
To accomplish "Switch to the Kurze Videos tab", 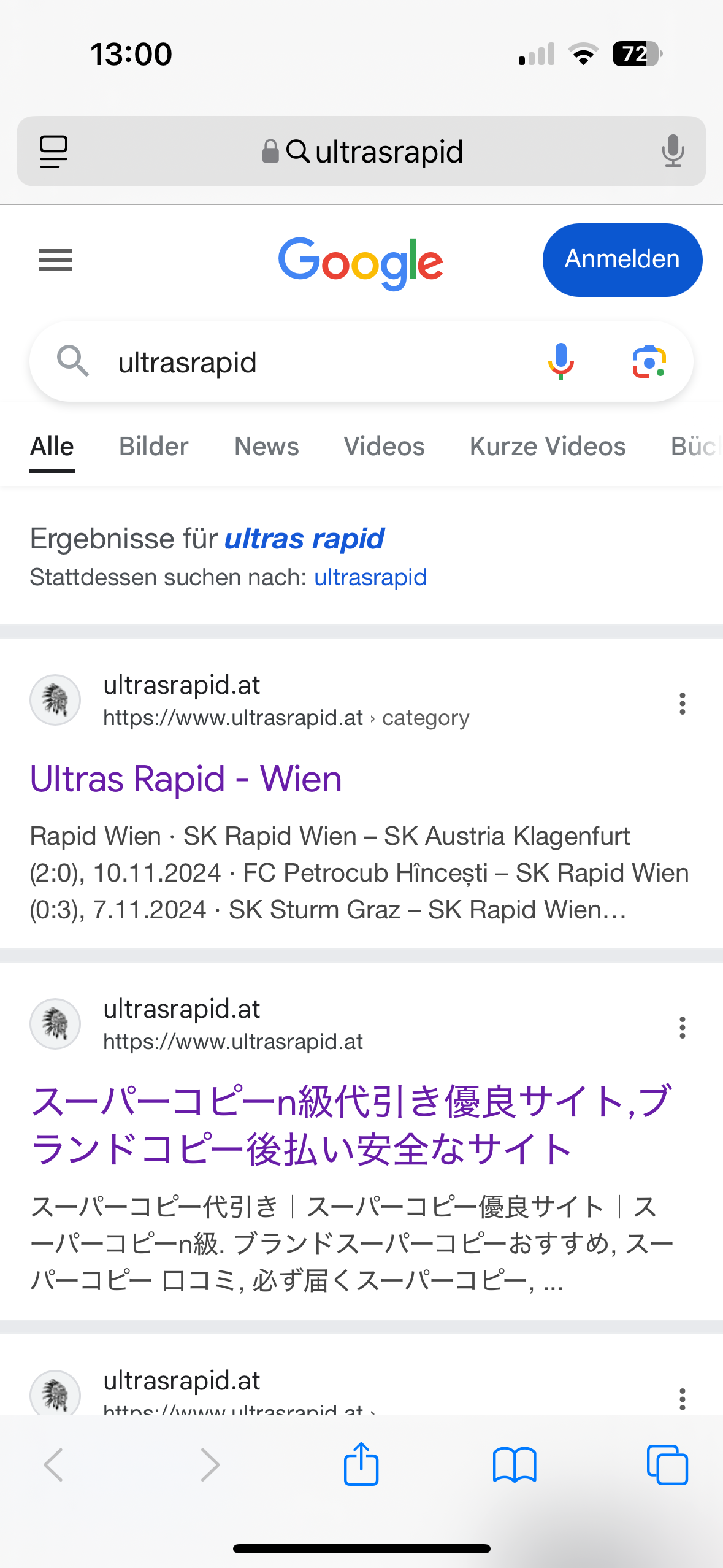I will (548, 447).
